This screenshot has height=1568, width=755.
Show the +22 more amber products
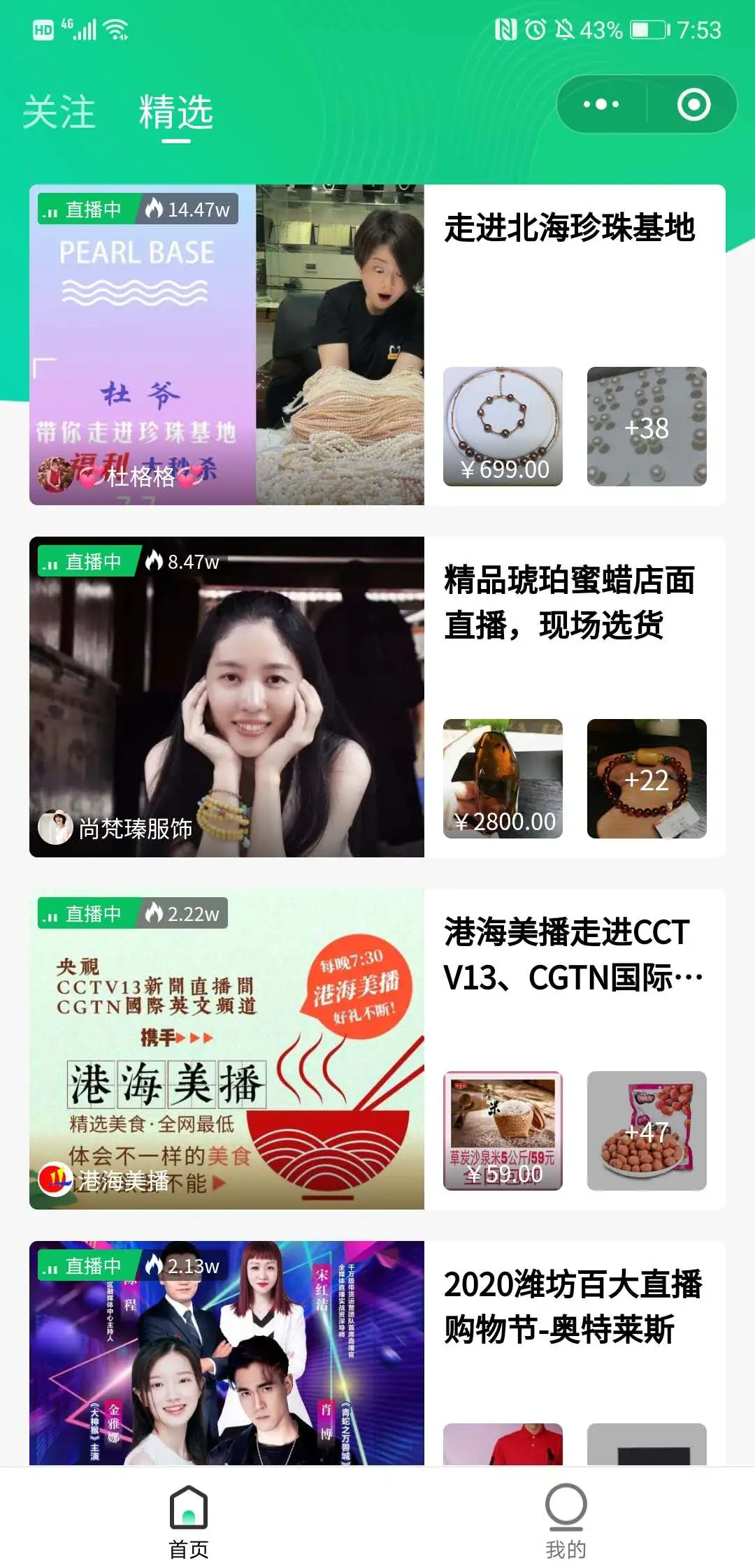click(x=647, y=778)
